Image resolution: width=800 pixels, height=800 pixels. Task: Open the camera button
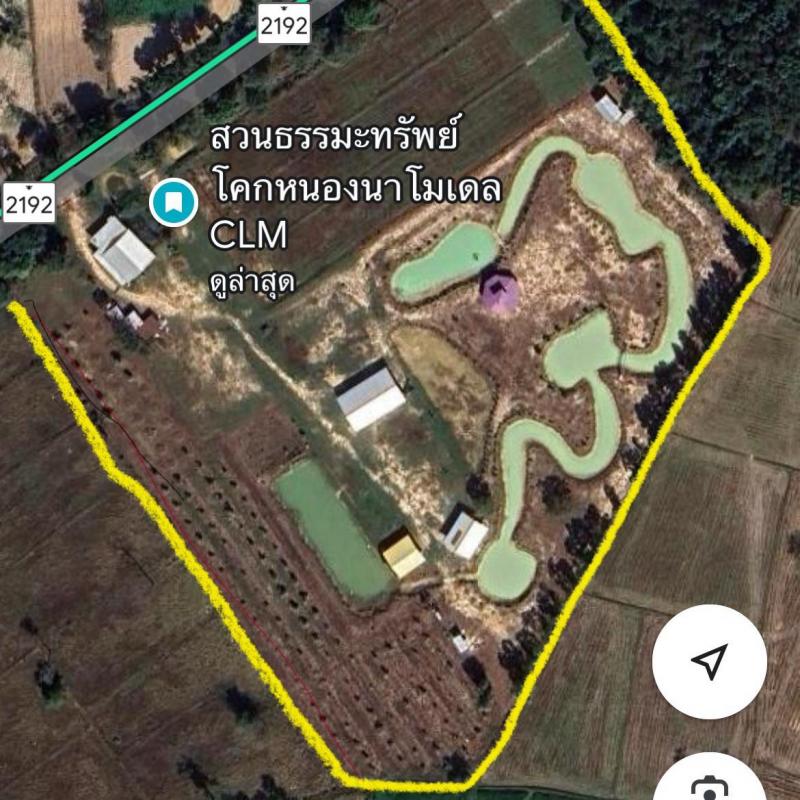click(x=709, y=785)
